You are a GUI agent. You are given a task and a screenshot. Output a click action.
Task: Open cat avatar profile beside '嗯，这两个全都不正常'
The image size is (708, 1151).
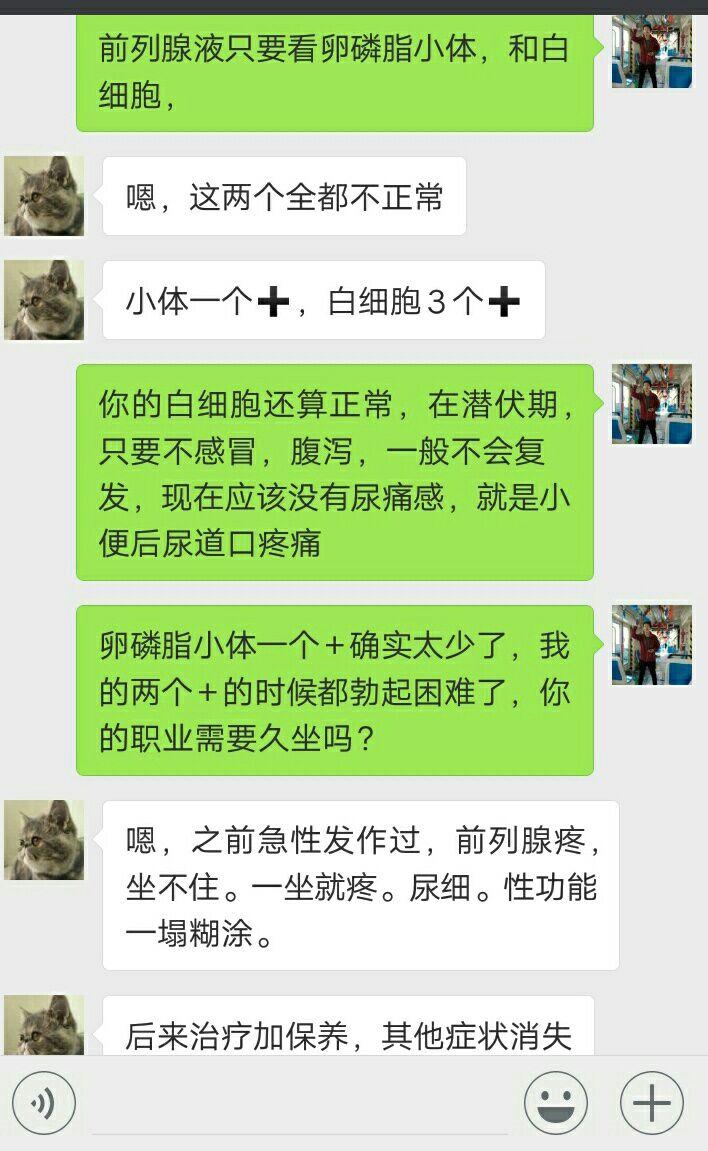44,196
